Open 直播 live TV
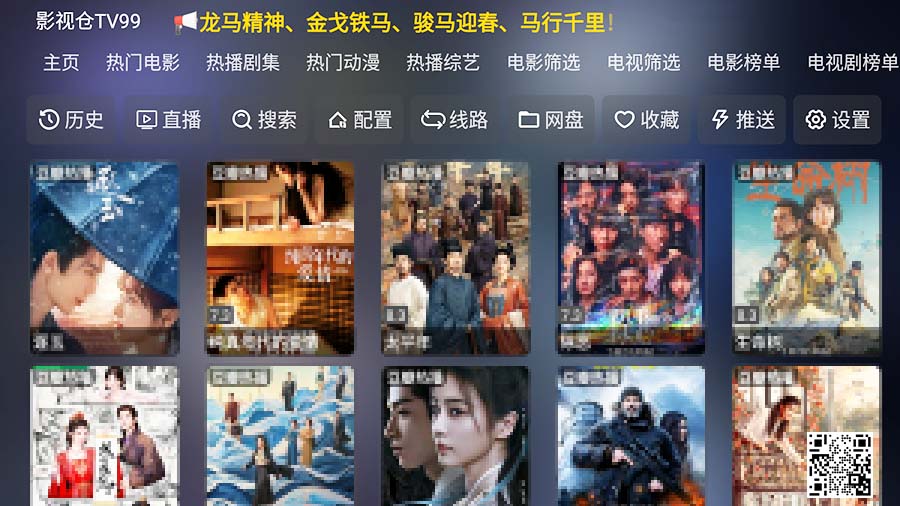 coord(168,120)
